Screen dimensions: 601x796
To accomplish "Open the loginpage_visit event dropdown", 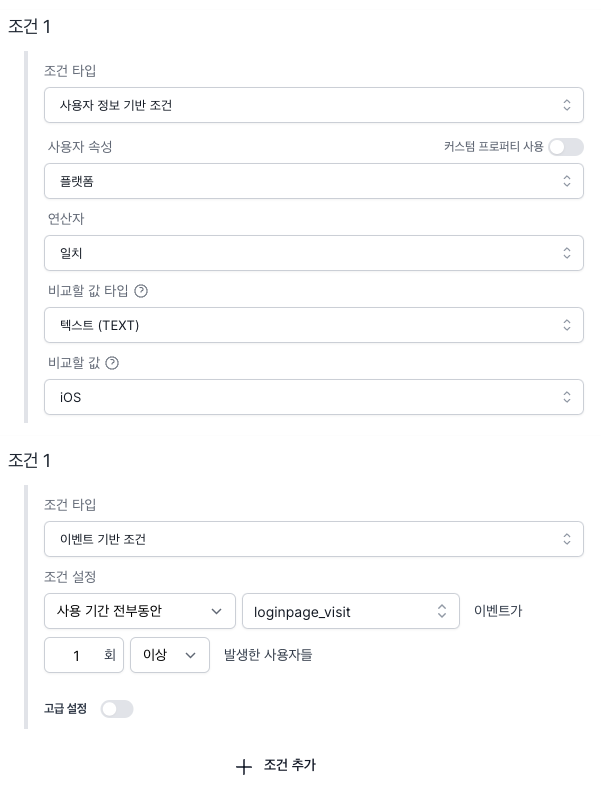I will coord(350,611).
